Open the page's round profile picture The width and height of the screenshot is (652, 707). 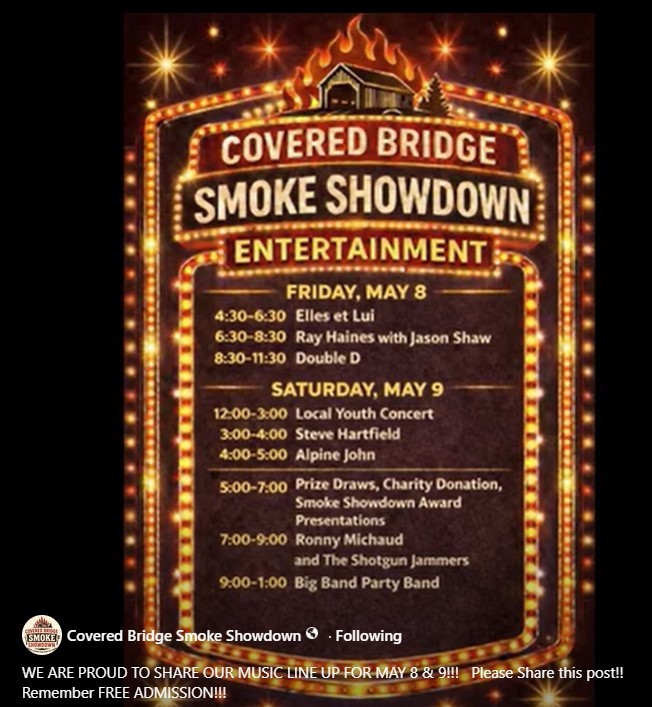[42, 635]
